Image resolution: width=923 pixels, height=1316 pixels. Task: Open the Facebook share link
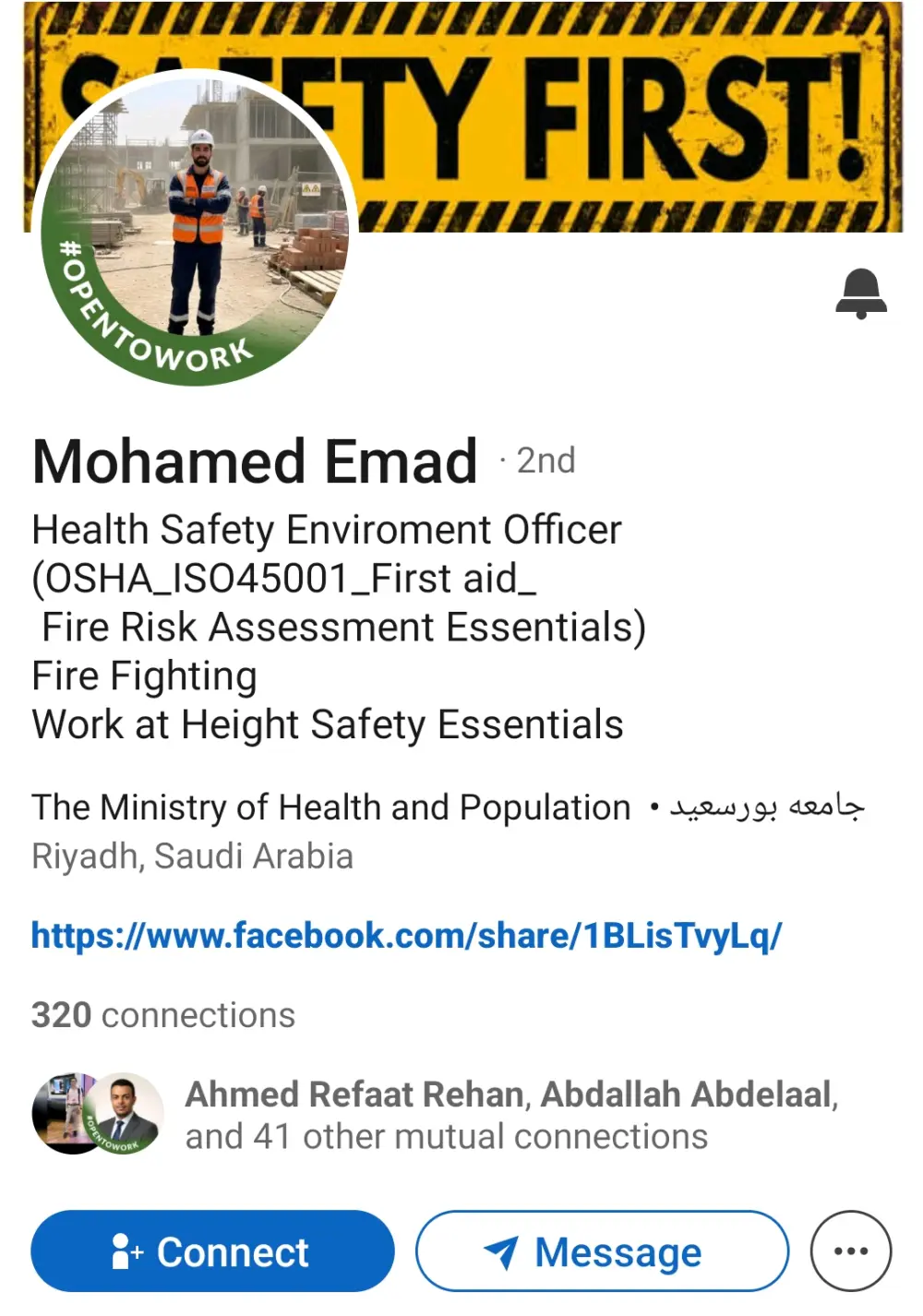(x=404, y=936)
